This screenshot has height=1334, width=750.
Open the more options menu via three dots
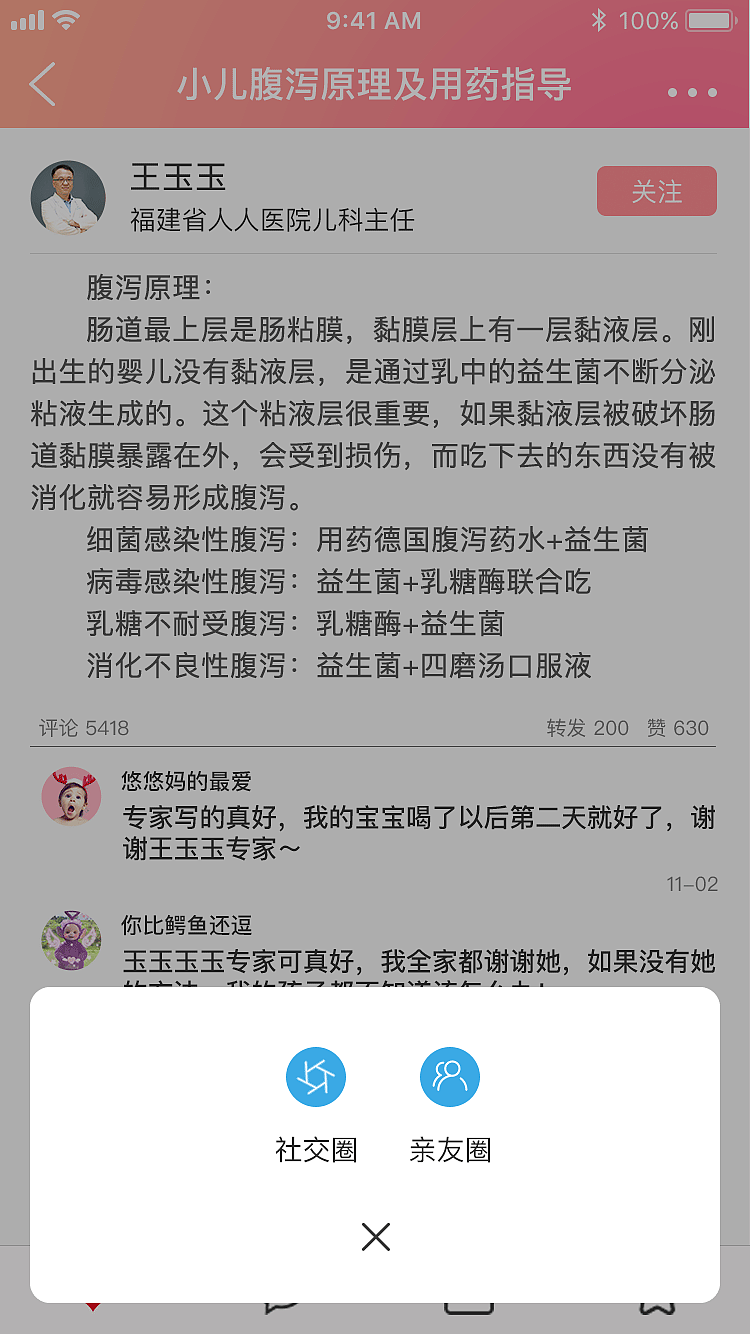coord(693,90)
